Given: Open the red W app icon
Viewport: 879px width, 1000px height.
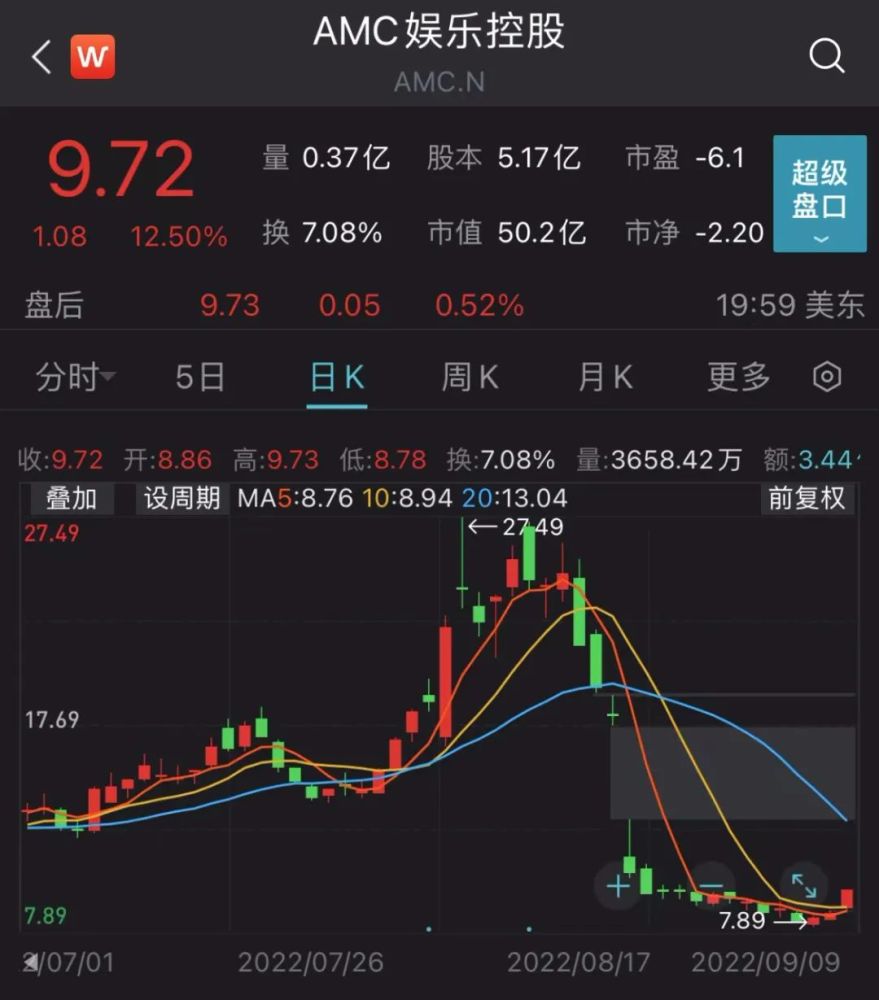Looking at the screenshot, I should click(x=92, y=57).
